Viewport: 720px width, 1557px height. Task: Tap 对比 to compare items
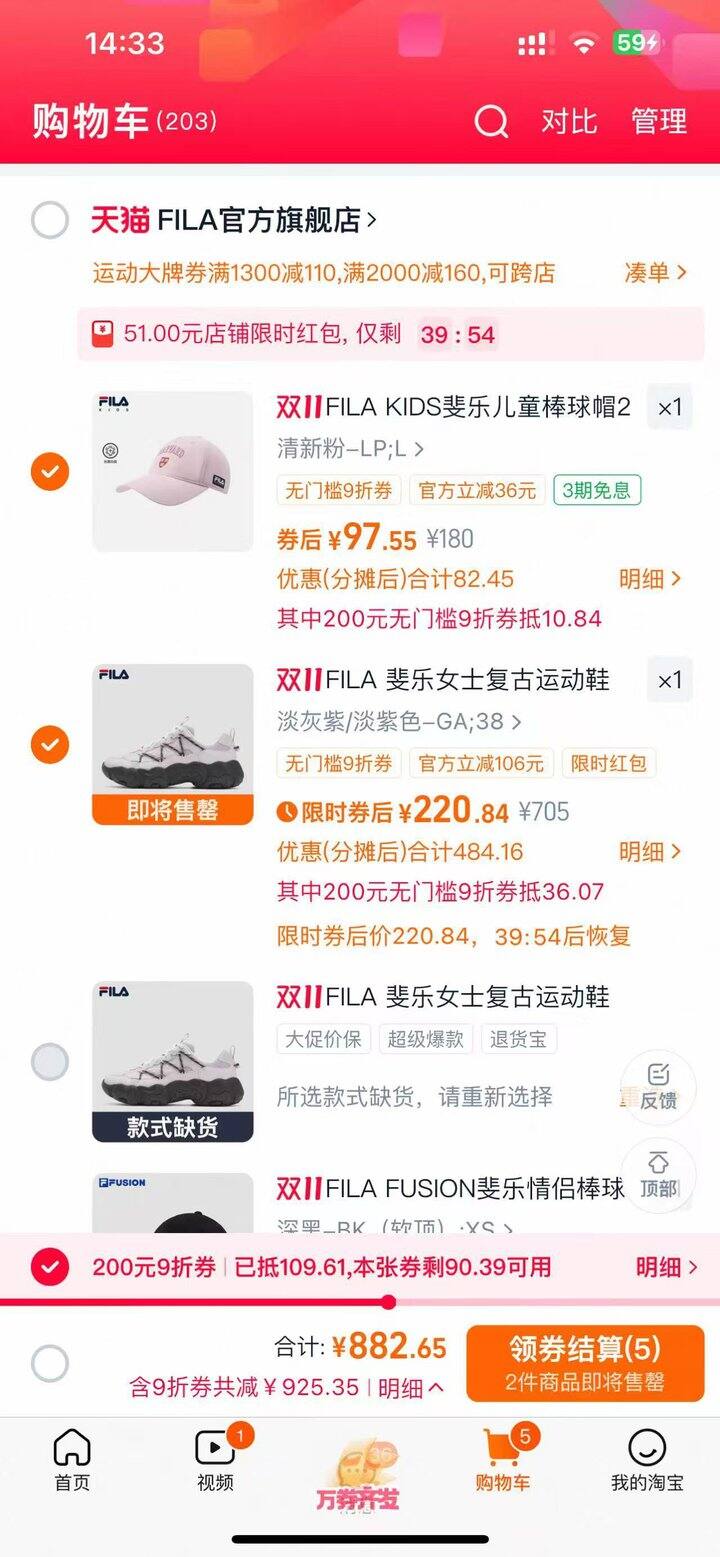pyautogui.click(x=568, y=122)
